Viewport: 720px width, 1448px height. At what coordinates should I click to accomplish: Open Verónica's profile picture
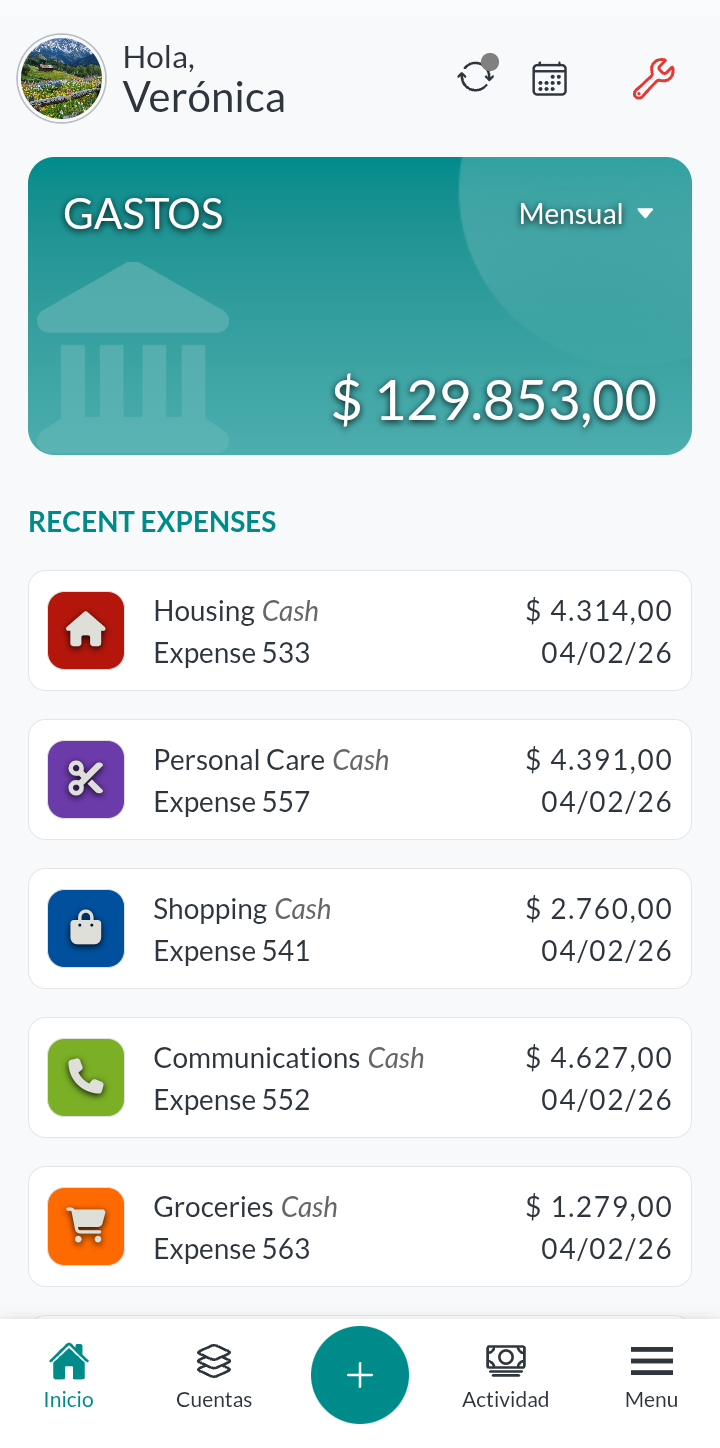point(61,78)
